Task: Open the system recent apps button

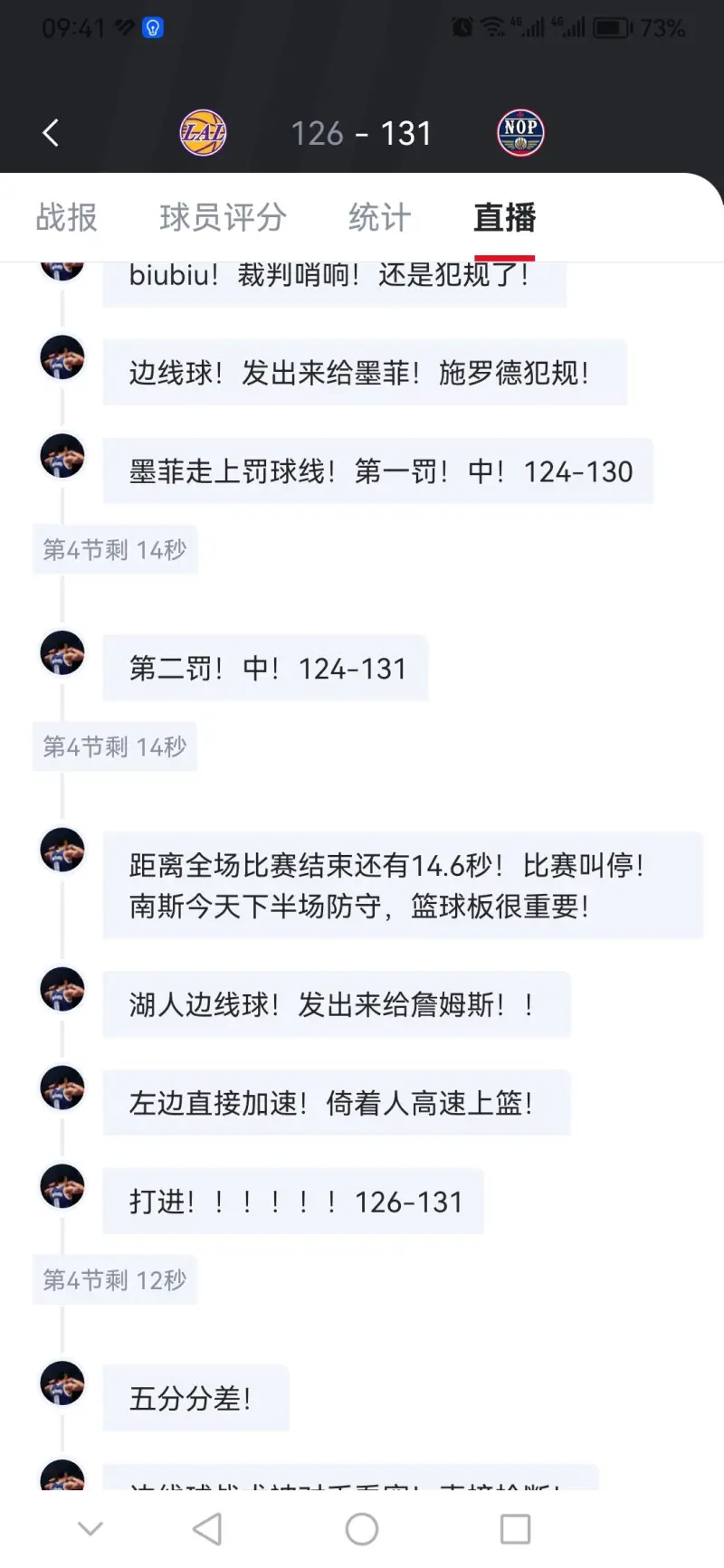Action: pos(515,1529)
